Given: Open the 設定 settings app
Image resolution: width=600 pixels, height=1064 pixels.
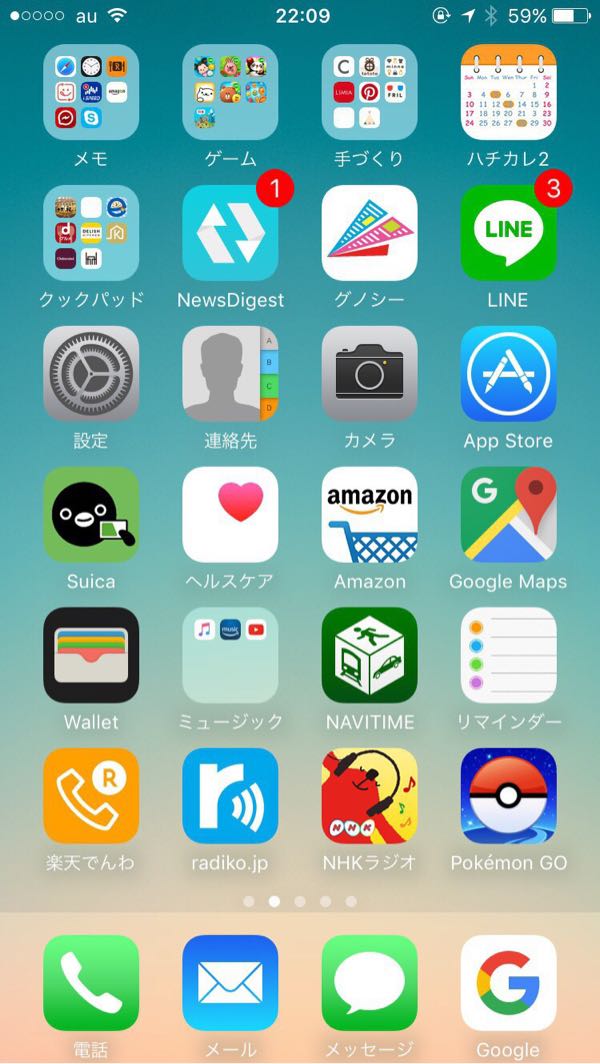Looking at the screenshot, I should coord(91,374).
